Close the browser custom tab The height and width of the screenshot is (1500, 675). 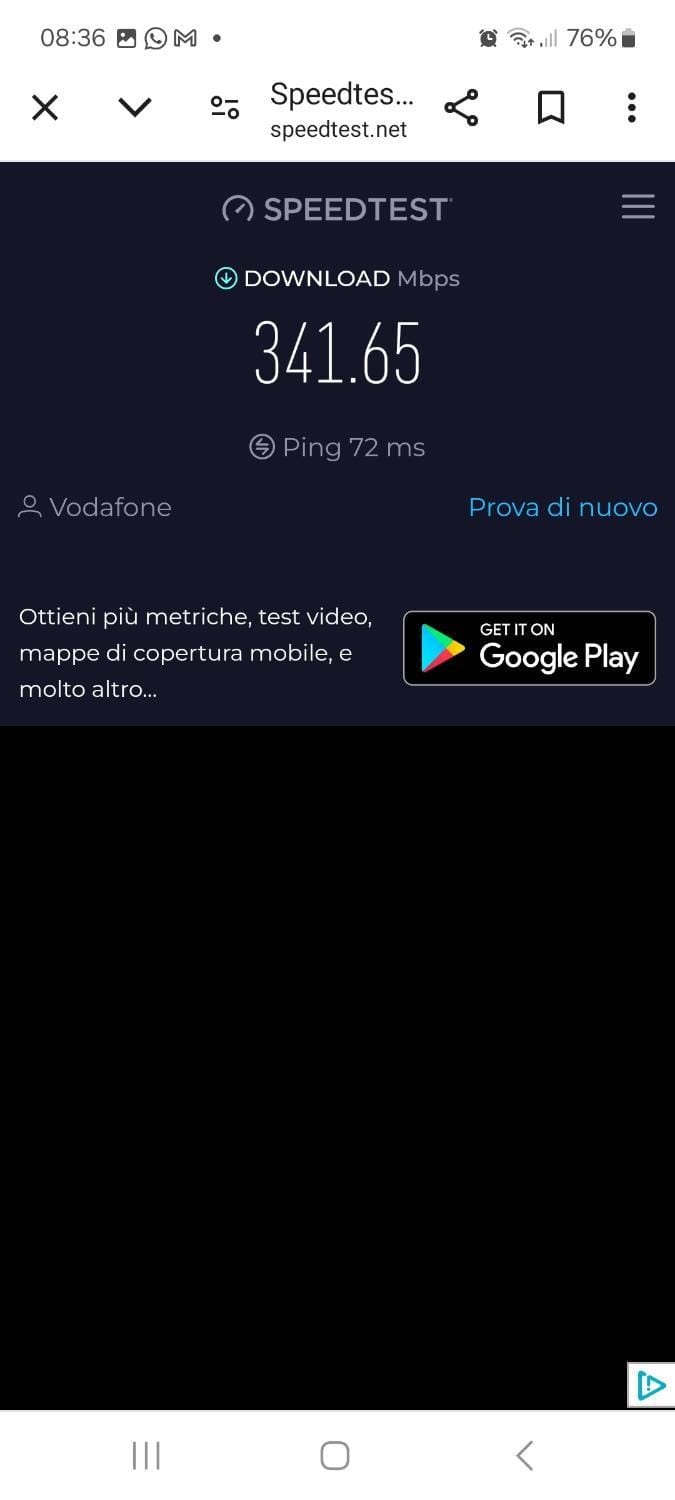45,107
